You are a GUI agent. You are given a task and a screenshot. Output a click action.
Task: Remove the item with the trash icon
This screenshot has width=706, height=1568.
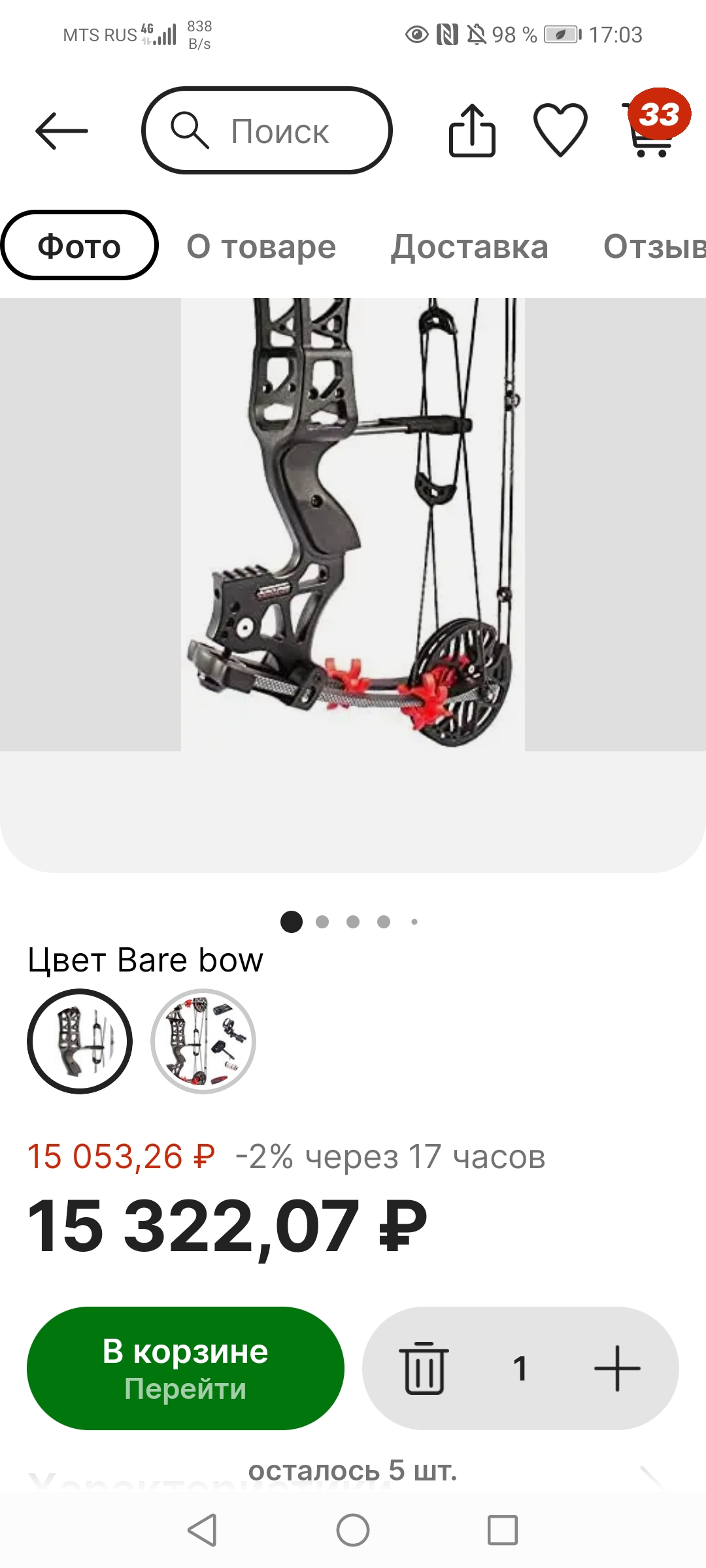click(424, 1368)
